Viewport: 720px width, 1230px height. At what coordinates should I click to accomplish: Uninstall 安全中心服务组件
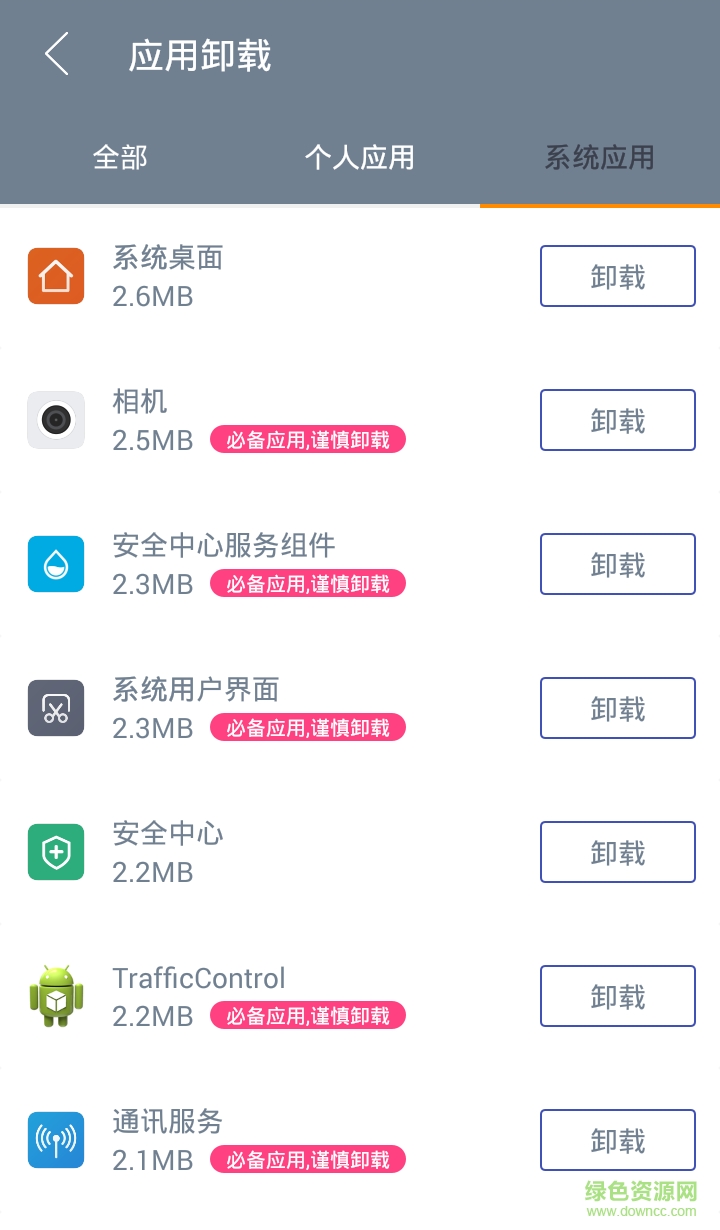tap(617, 564)
